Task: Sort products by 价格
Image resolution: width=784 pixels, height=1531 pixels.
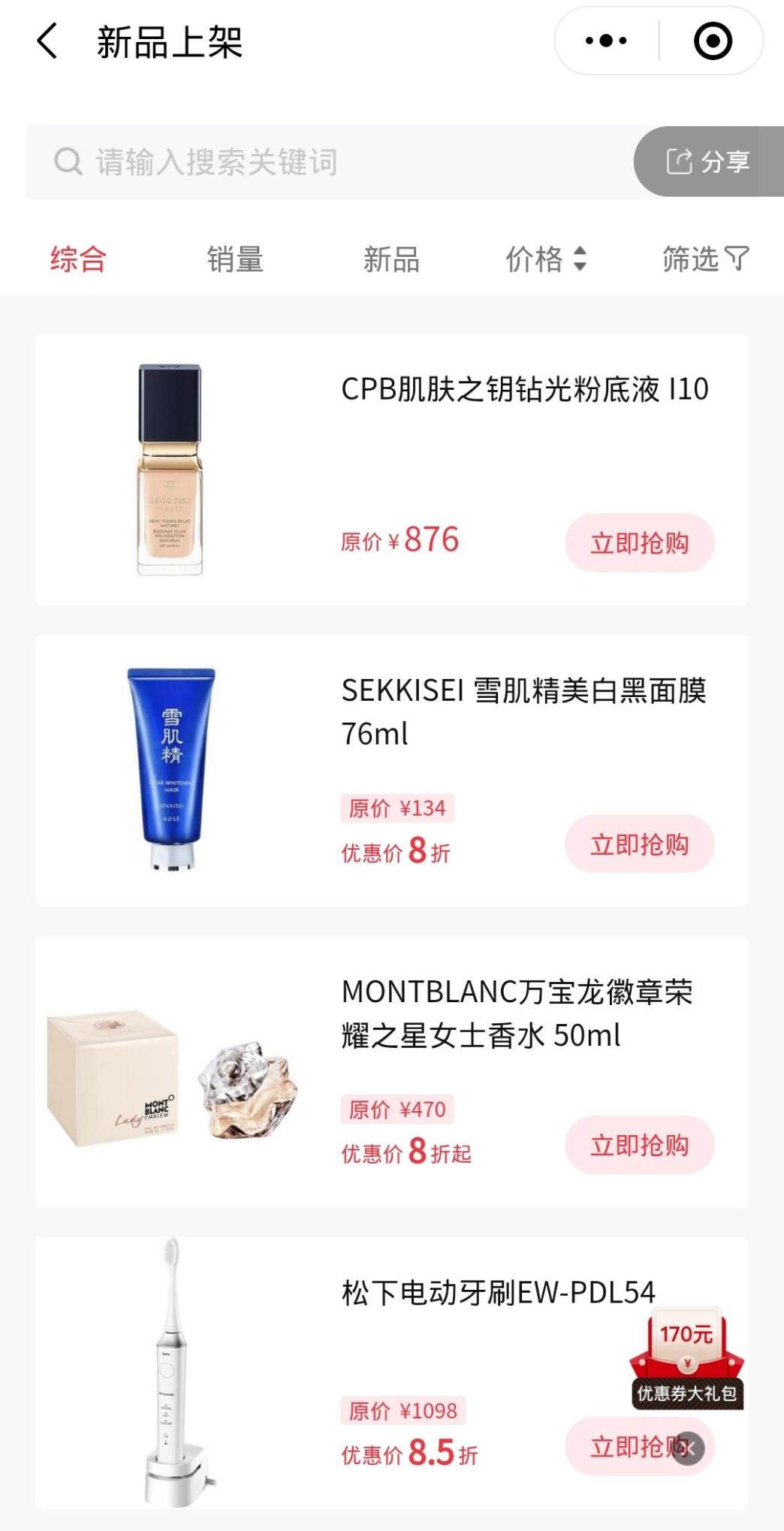Action: (x=545, y=259)
